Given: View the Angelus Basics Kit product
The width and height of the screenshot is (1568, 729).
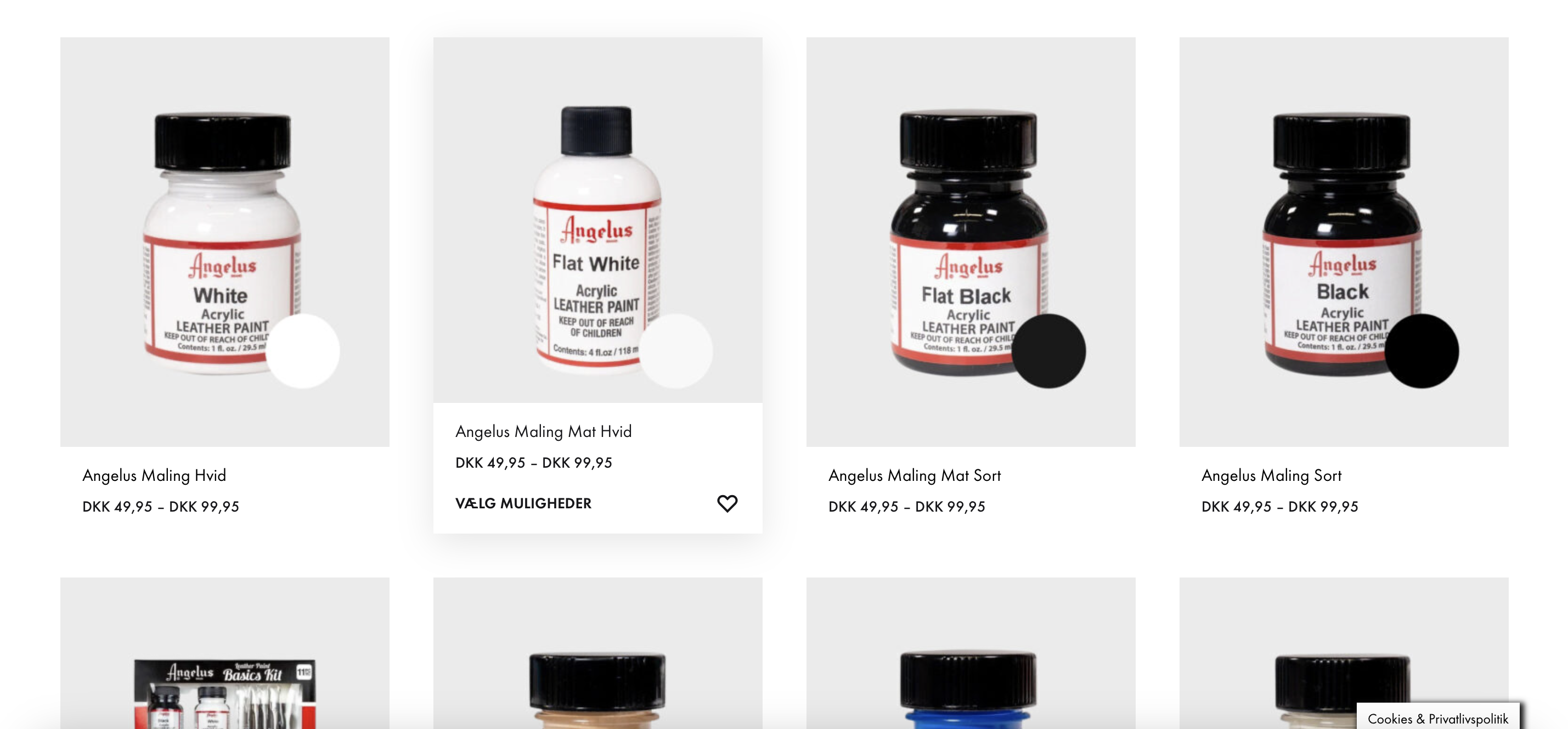Looking at the screenshot, I should [224, 670].
